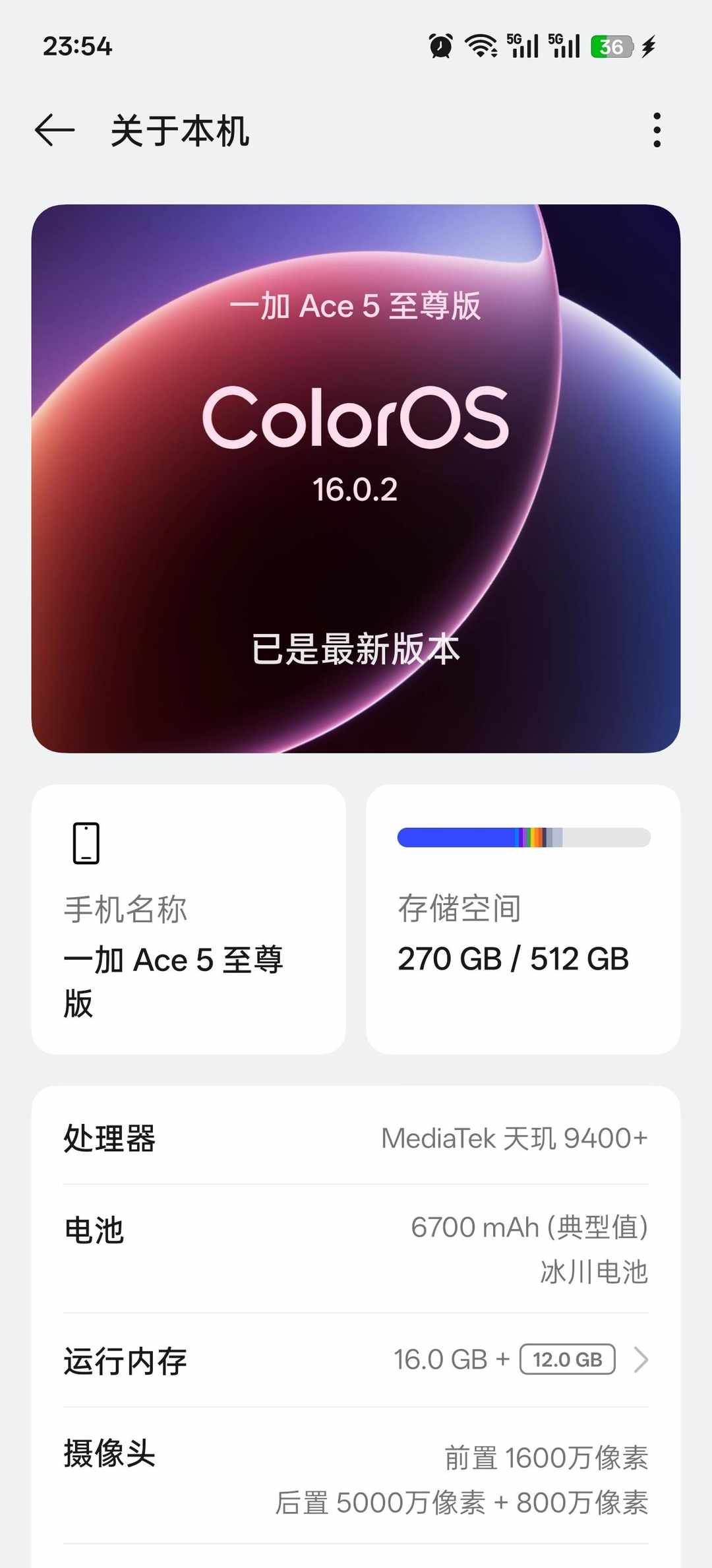Tap the 23:54 clock in status bar

[78, 47]
